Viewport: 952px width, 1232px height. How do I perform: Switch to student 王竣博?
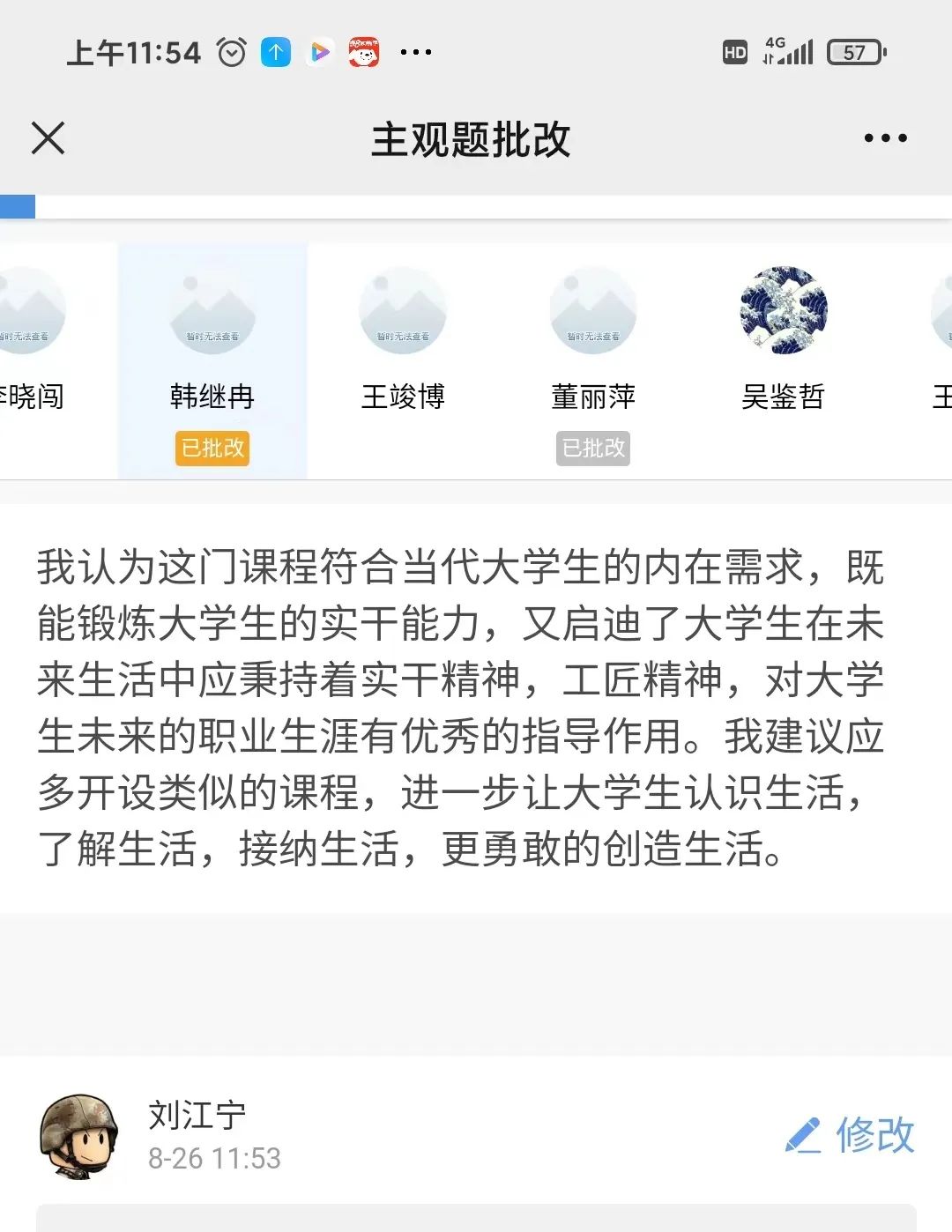pos(403,353)
